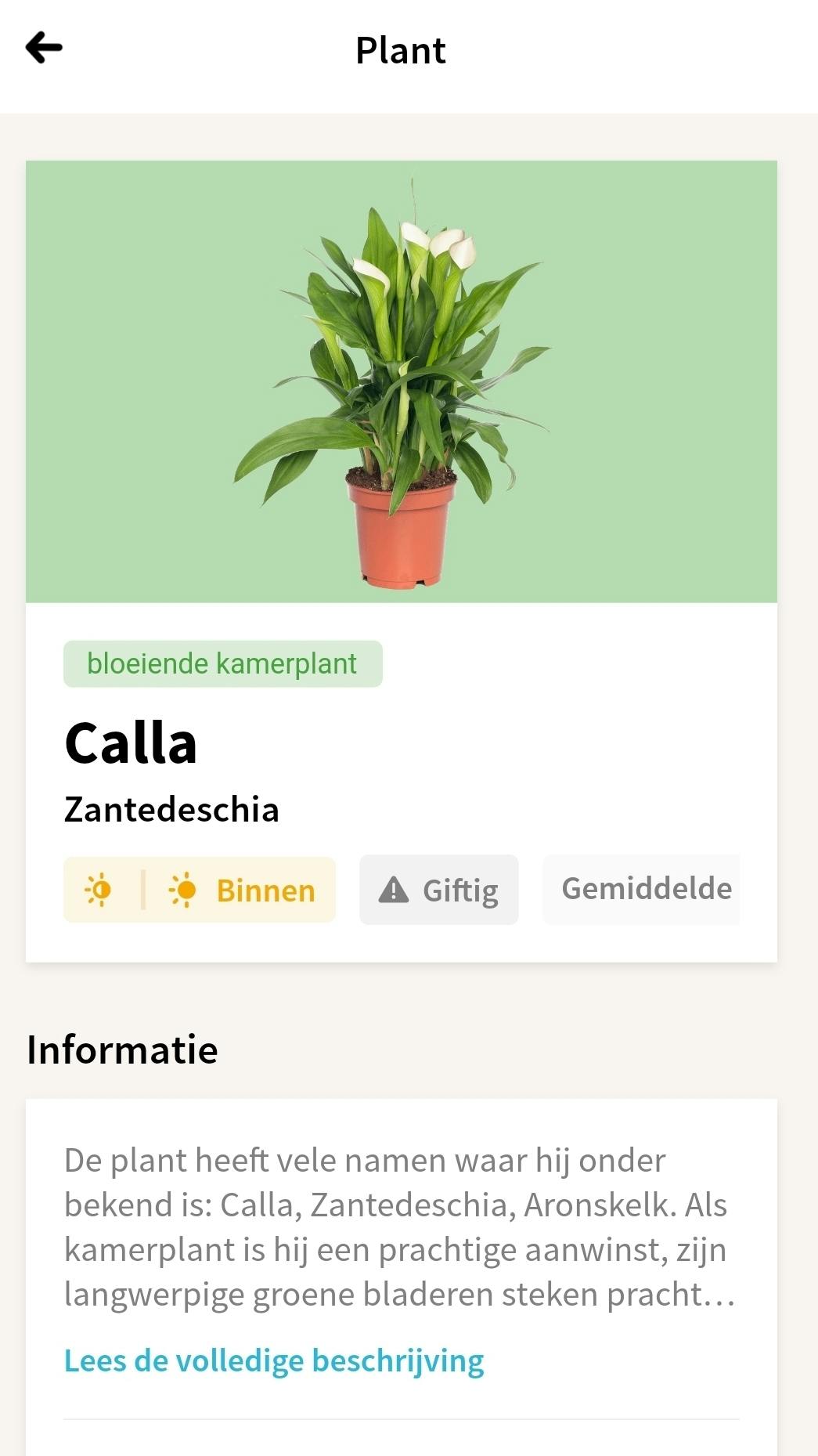Open the Gemiddelde care badge
This screenshot has width=818, height=1456.
[x=641, y=888]
